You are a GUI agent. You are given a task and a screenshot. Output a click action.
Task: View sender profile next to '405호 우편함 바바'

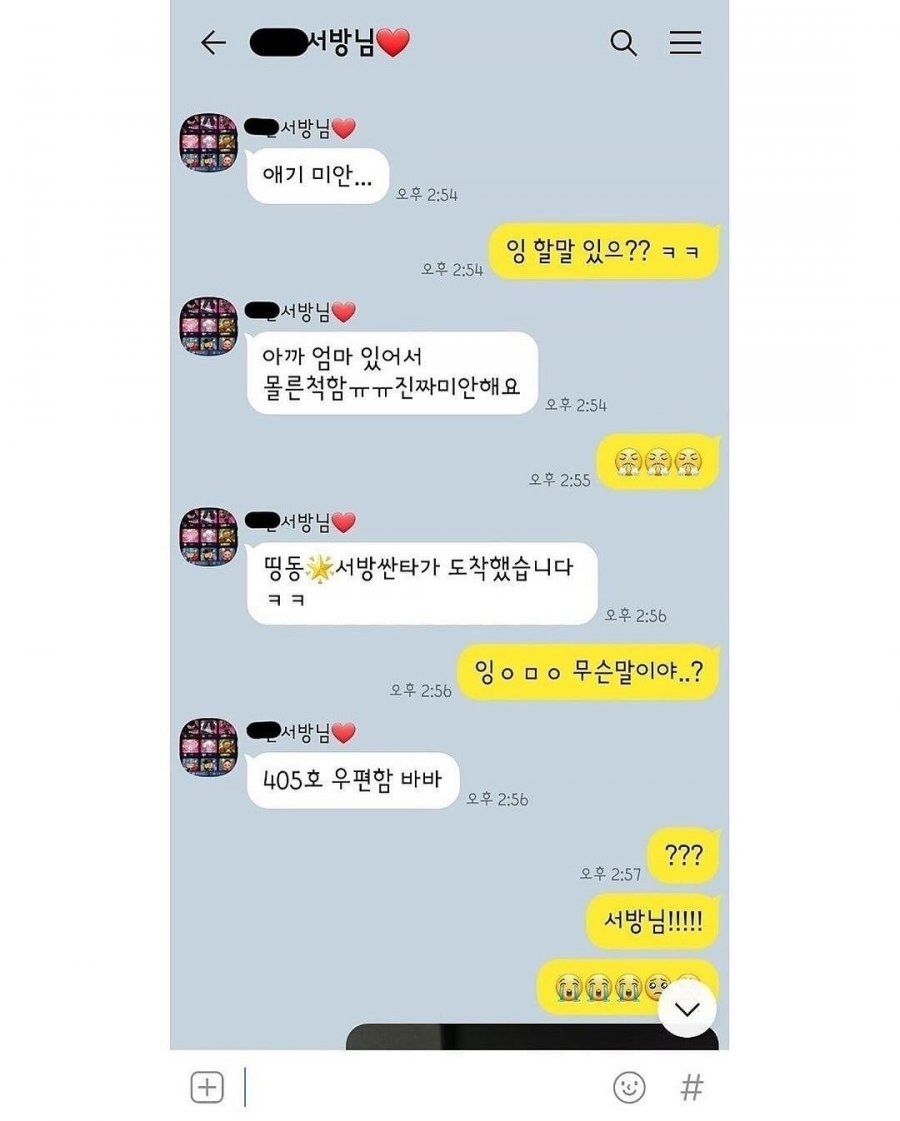tap(208, 746)
